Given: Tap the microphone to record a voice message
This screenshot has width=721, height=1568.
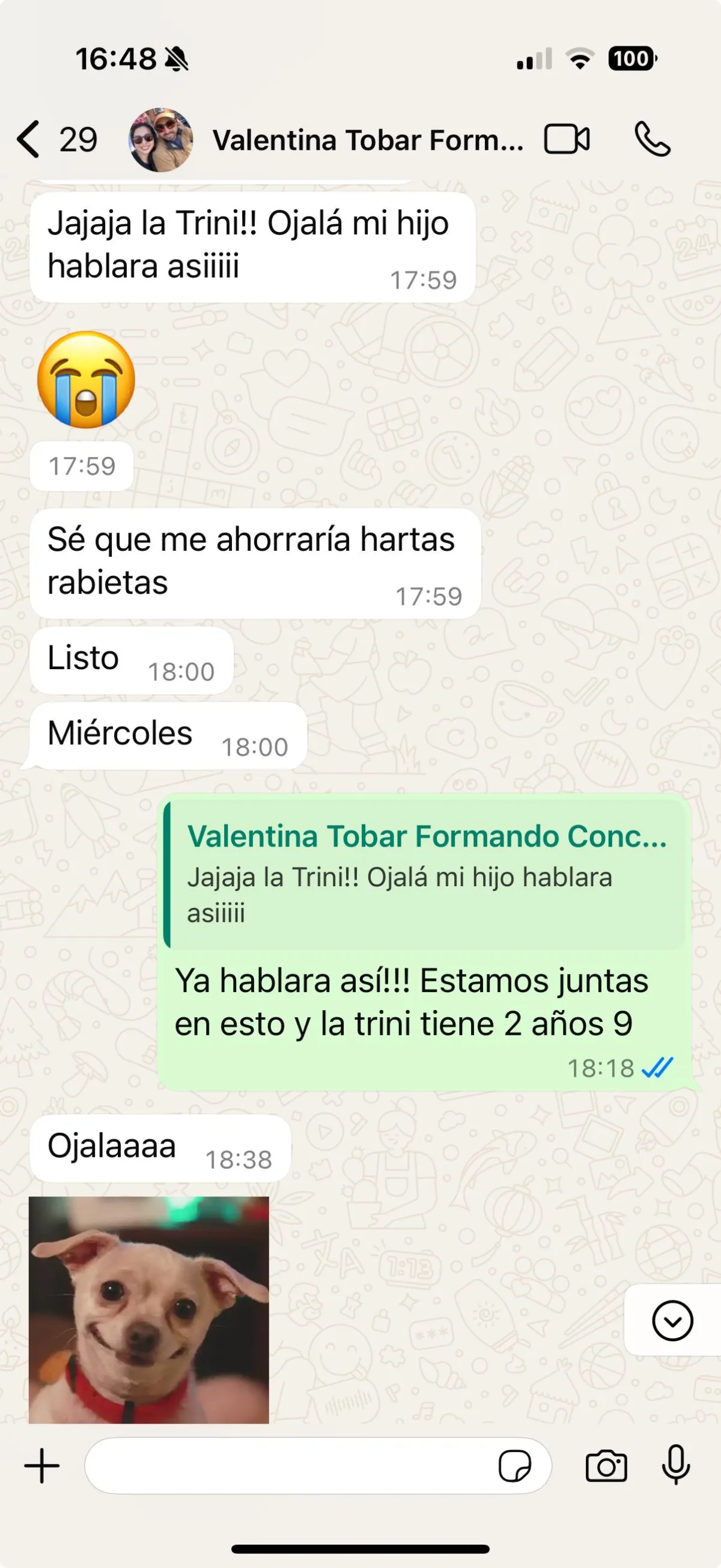Looking at the screenshot, I should tap(676, 1465).
